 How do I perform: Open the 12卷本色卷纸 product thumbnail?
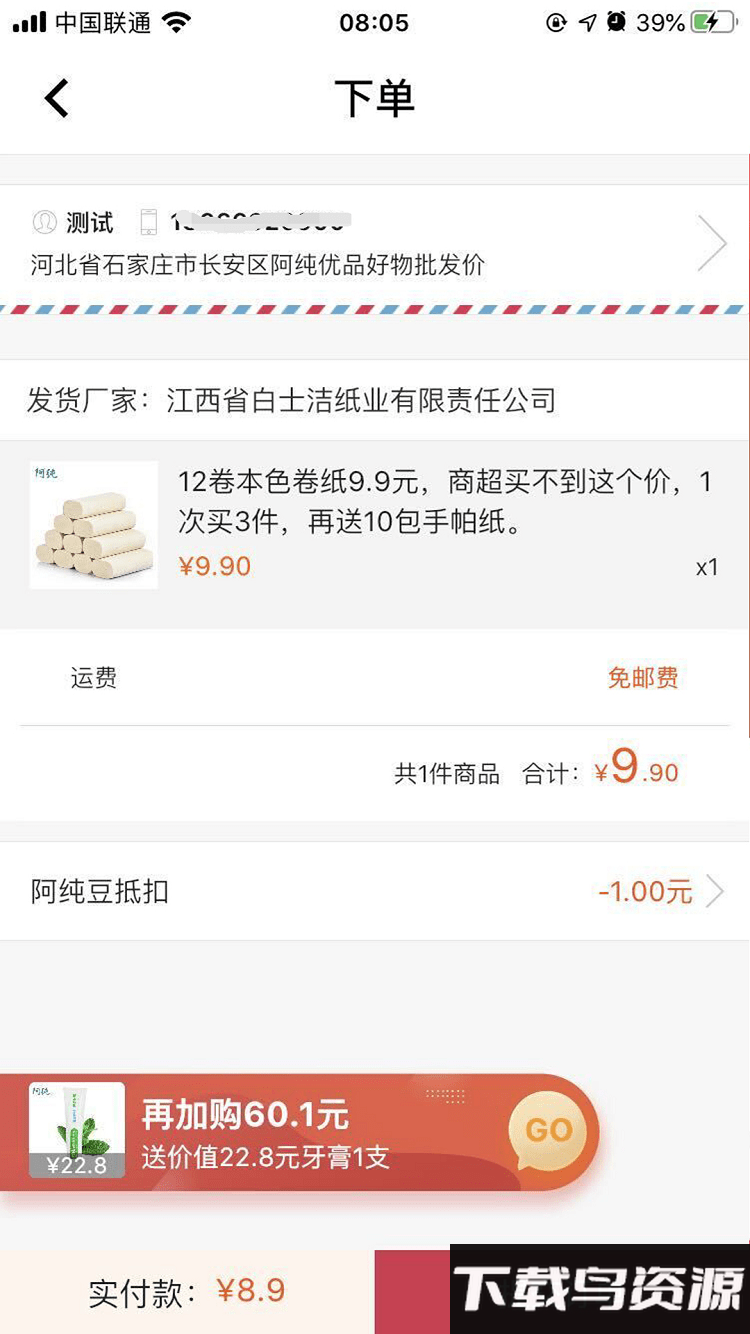coord(93,525)
